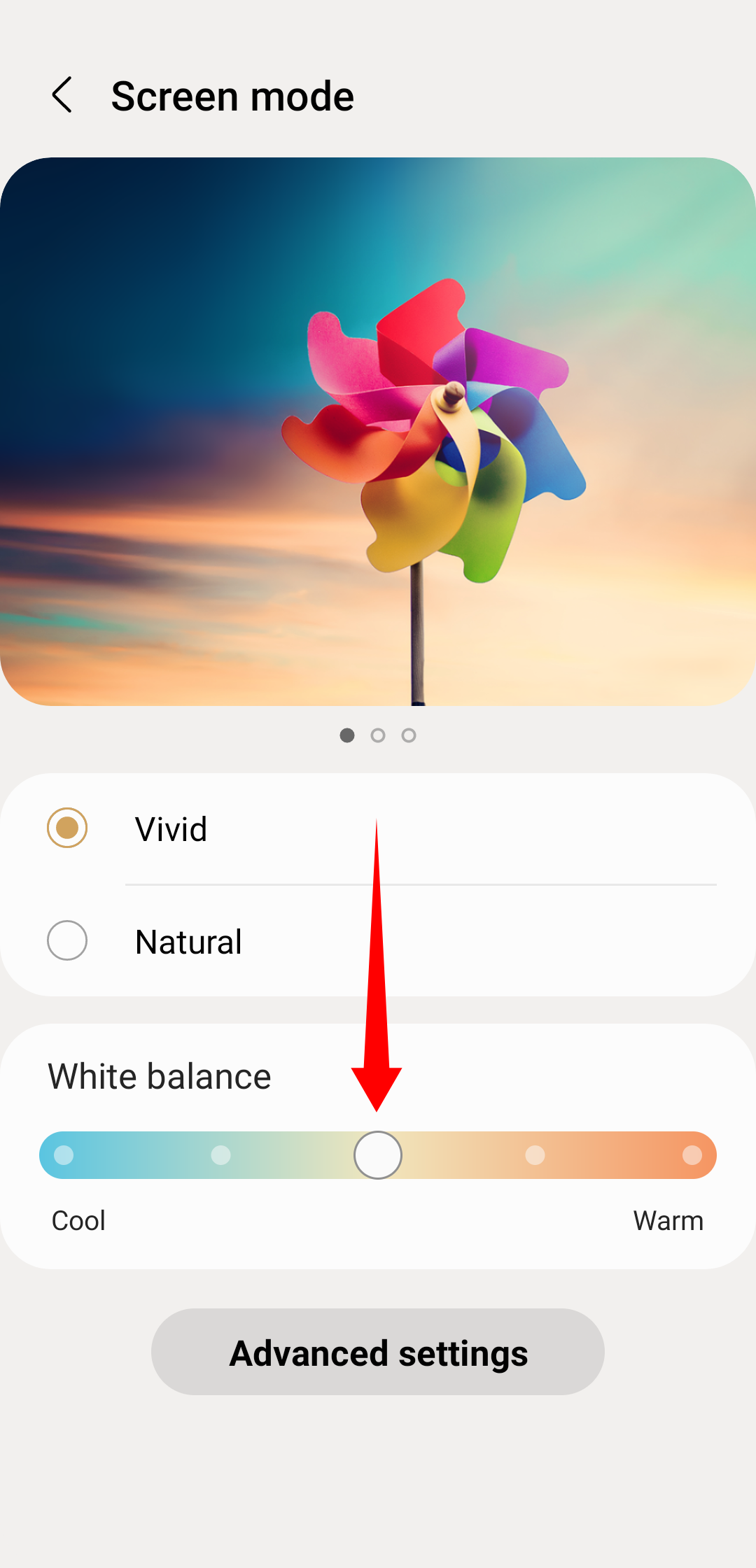Click the Screen mode title text
Image resolution: width=756 pixels, height=1568 pixels.
(233, 95)
